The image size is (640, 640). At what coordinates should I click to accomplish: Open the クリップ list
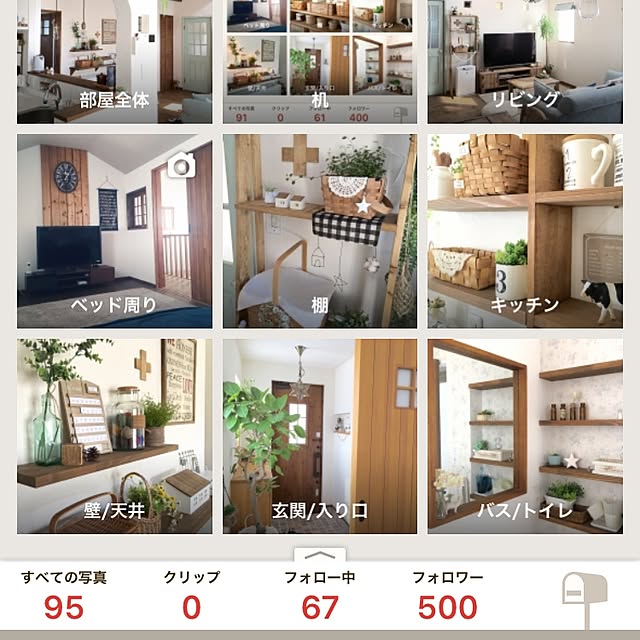coord(192,596)
